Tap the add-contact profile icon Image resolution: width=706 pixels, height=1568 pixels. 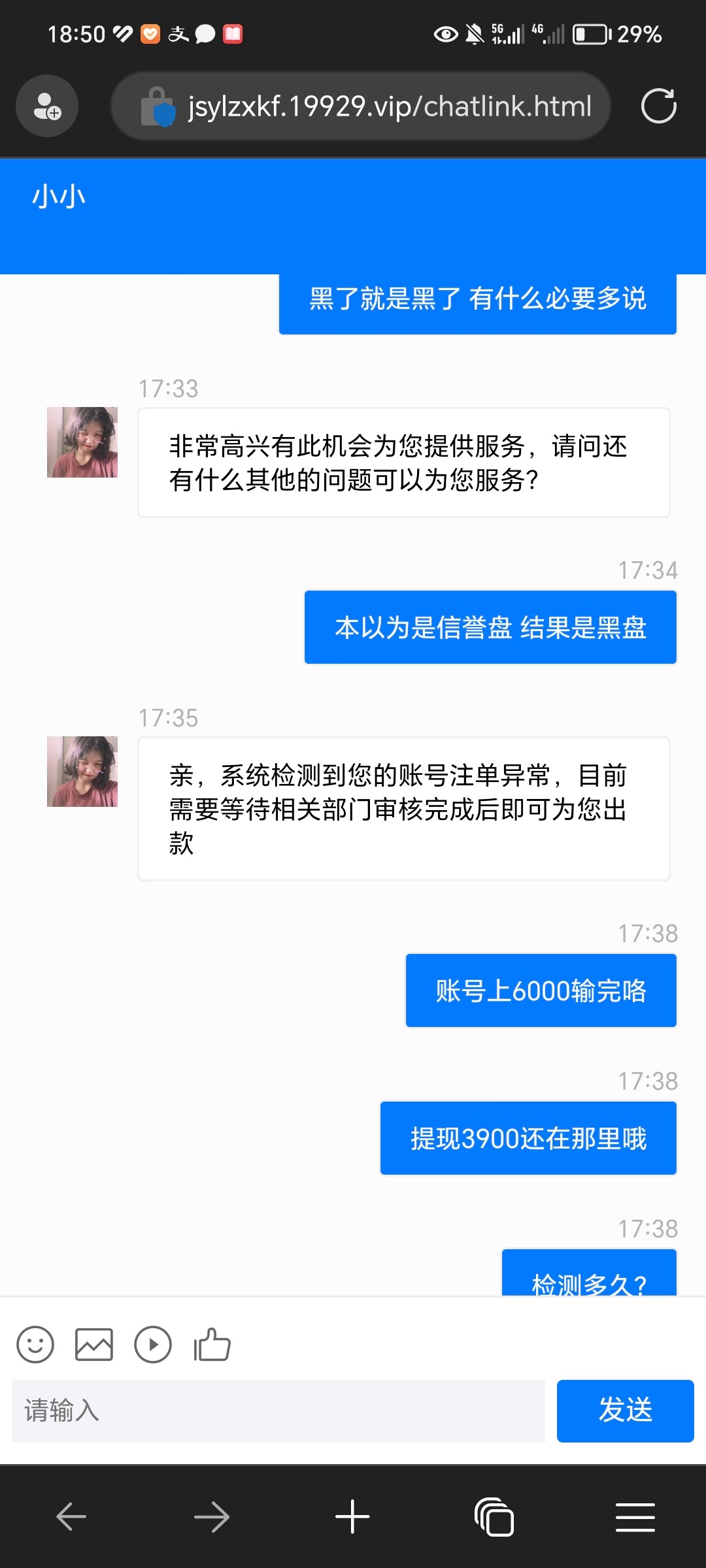coord(46,106)
